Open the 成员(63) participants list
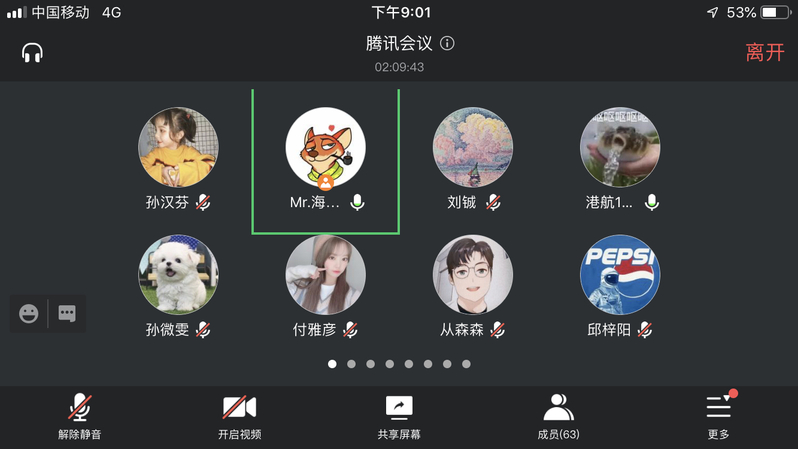The height and width of the screenshot is (449, 798). pos(558,416)
